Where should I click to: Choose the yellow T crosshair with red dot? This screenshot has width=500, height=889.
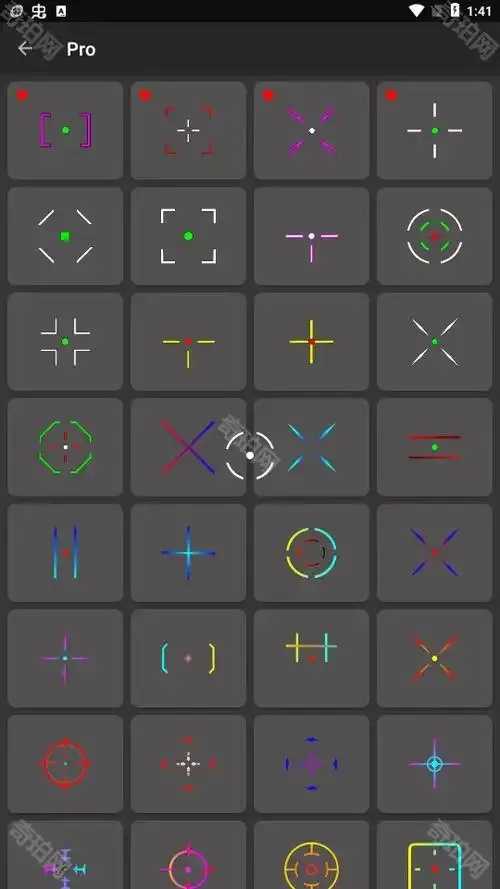click(188, 341)
